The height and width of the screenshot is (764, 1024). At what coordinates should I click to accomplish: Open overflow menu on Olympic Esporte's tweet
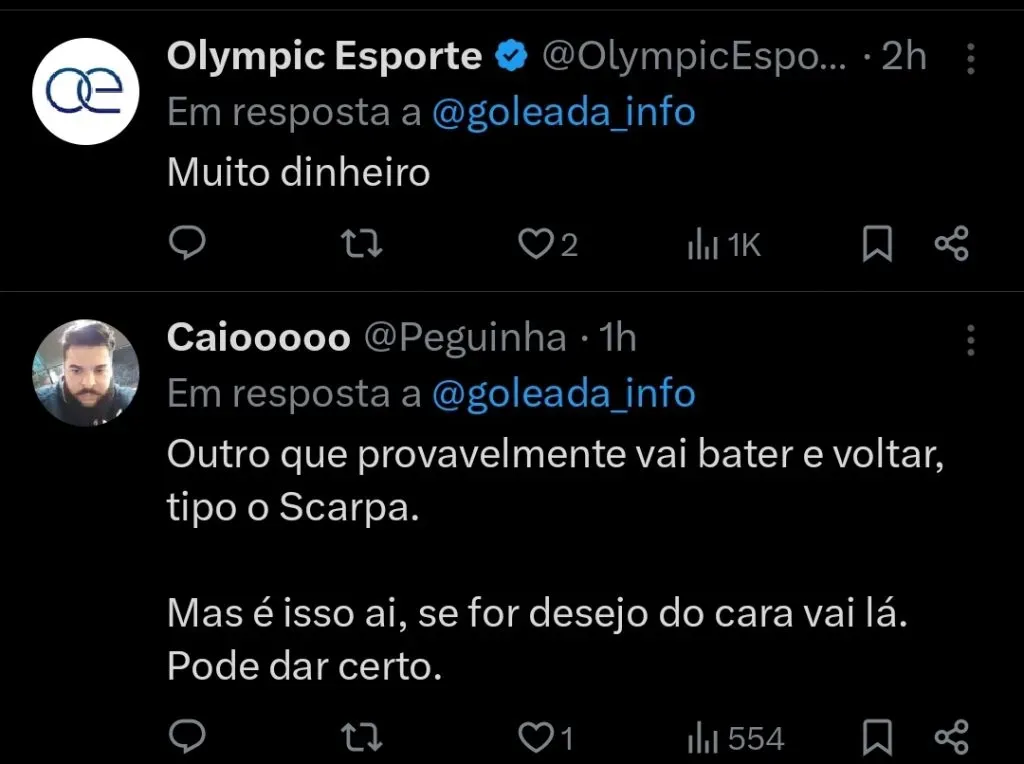tap(970, 60)
